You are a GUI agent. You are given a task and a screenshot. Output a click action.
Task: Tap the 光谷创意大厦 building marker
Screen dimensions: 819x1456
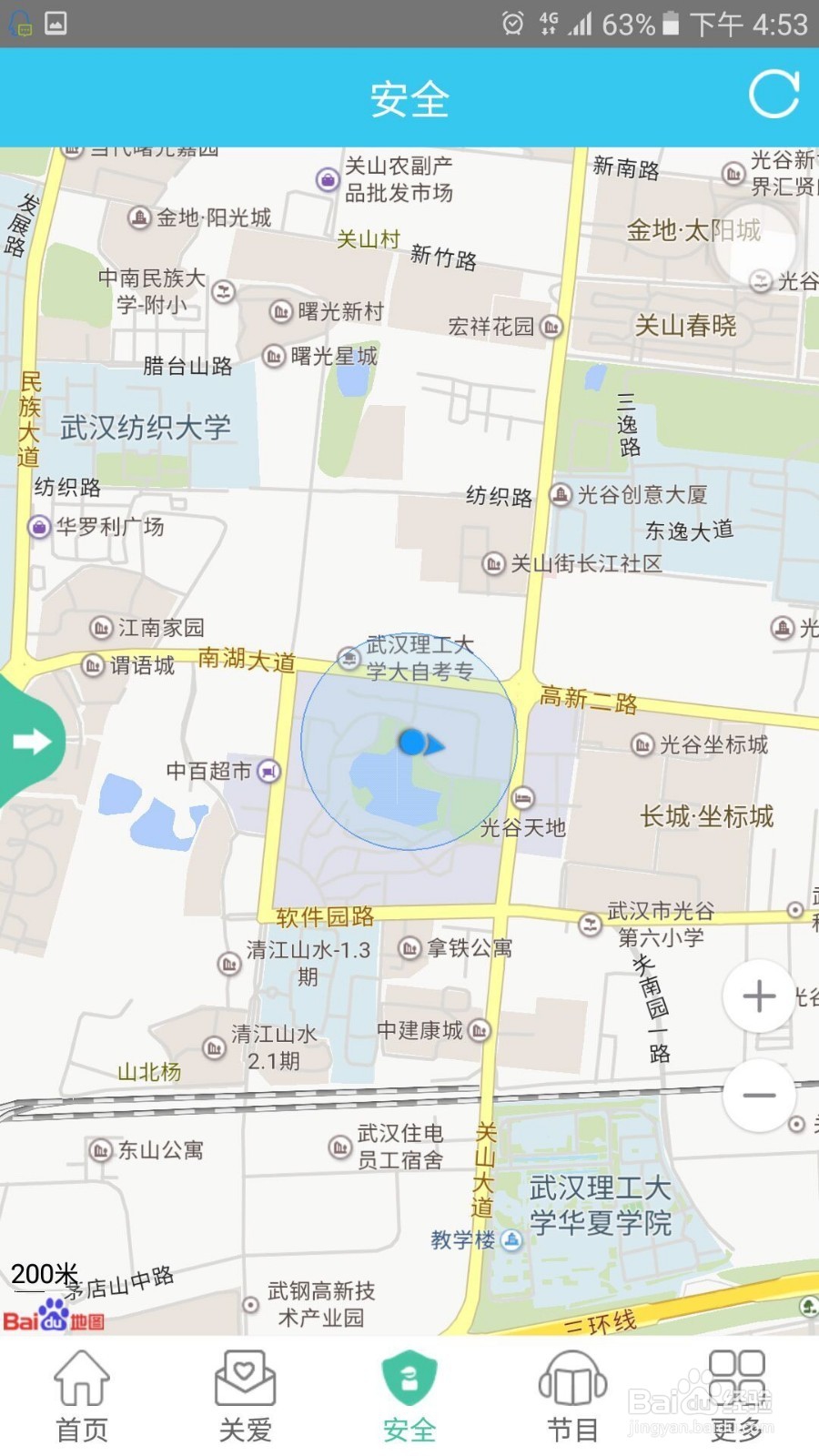[559, 495]
